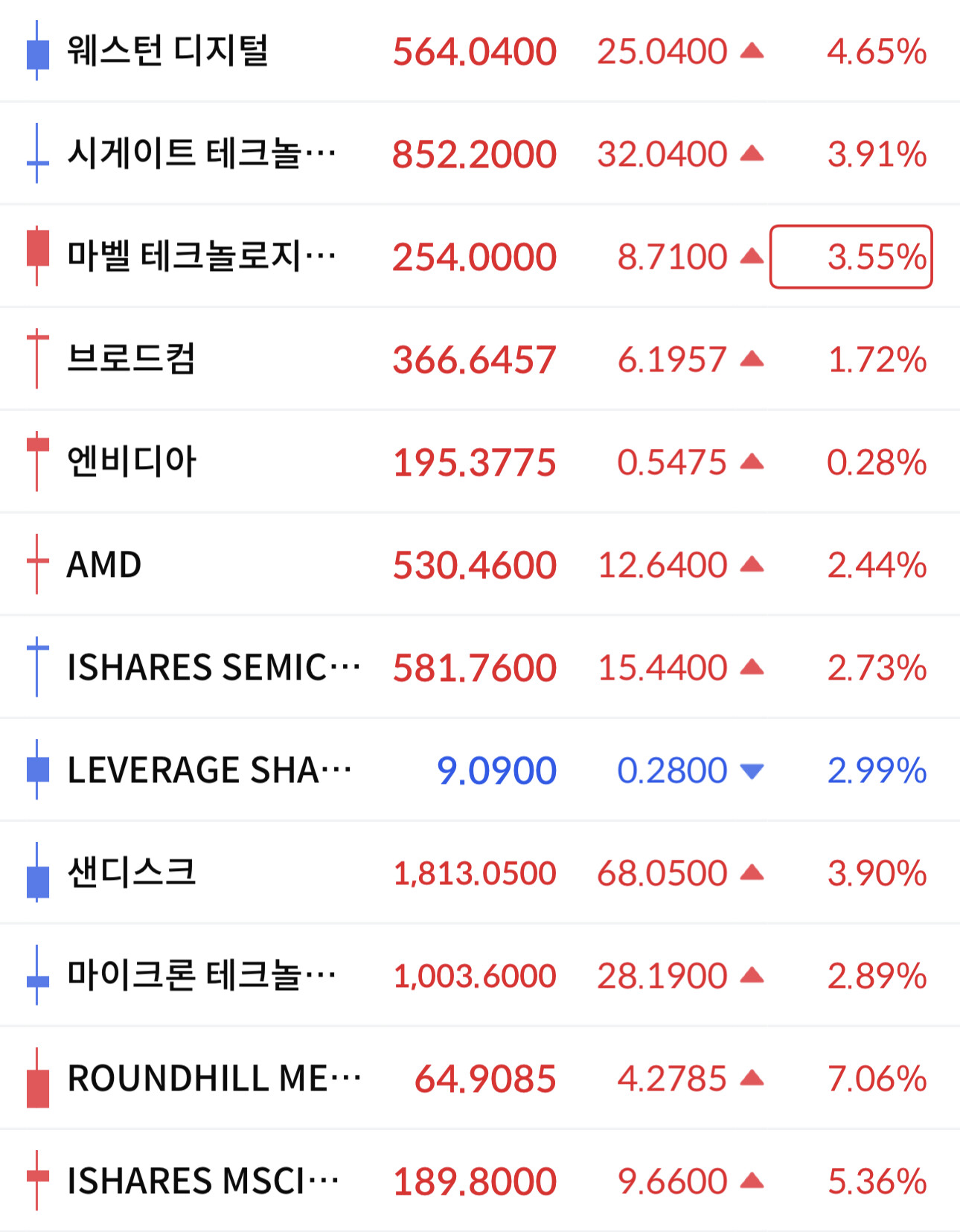This screenshot has width=960, height=1232.
Task: Open the ISHARES SEMIC ETF row
Action: pyautogui.click(x=480, y=667)
